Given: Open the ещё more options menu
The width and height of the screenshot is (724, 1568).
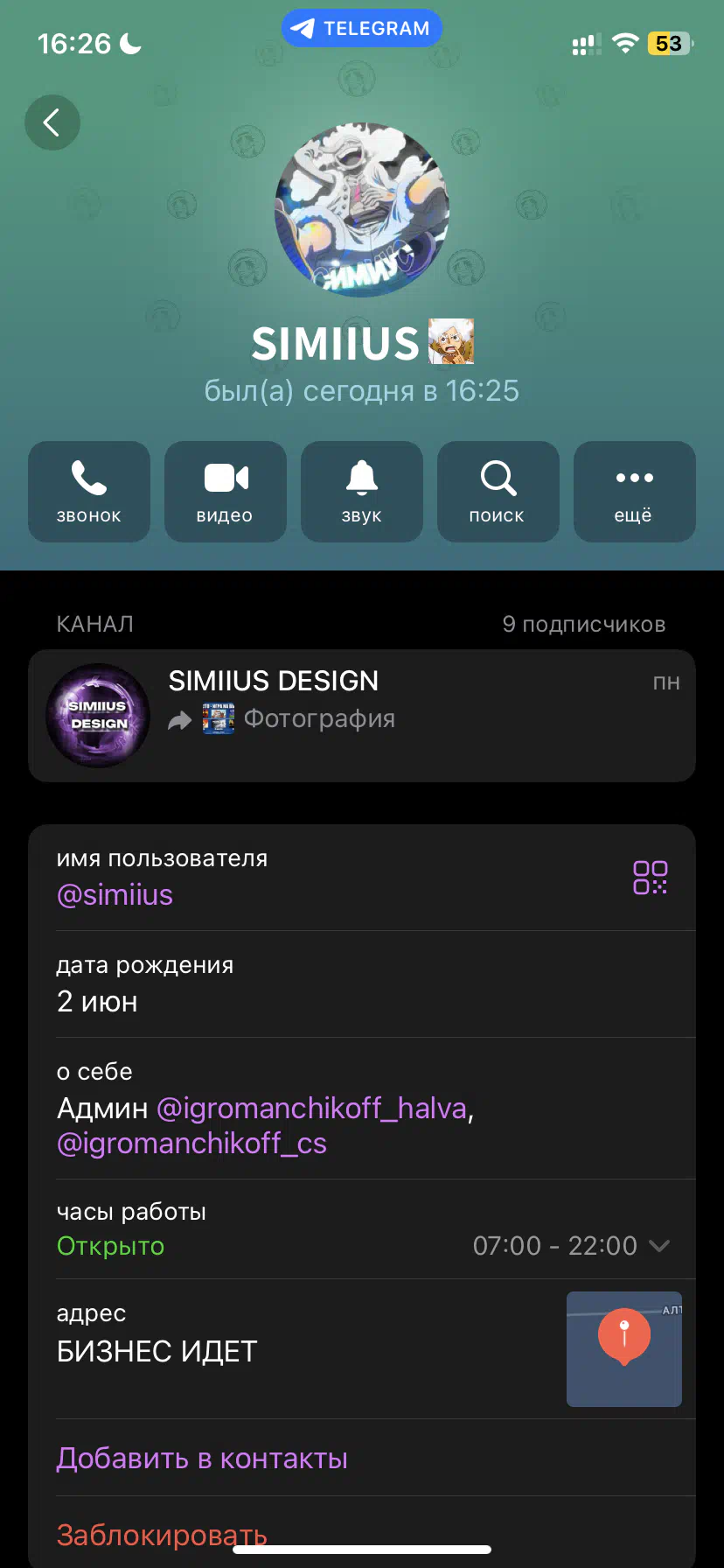Looking at the screenshot, I should (635, 492).
